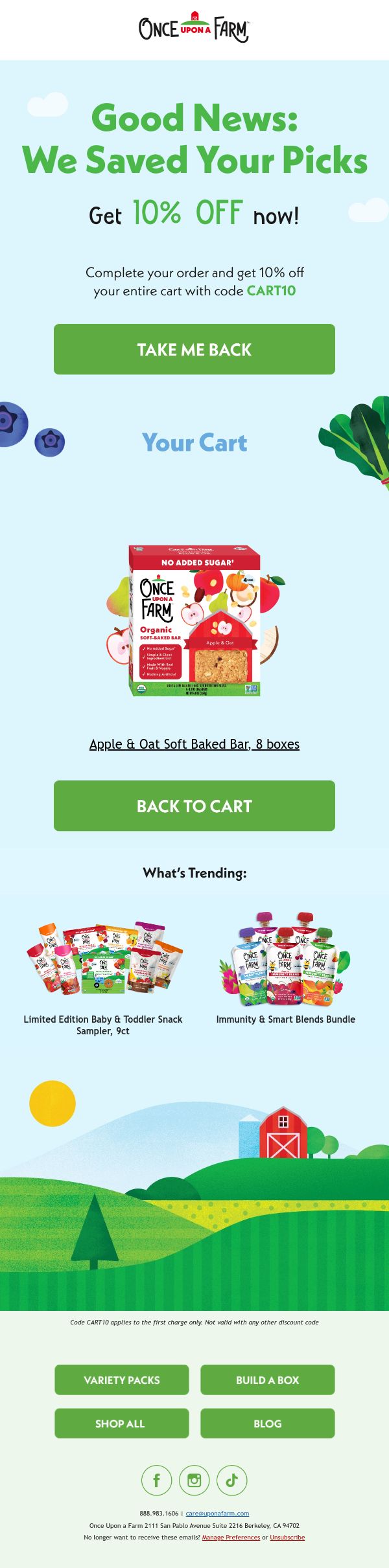Email care@uponafarm.com
This screenshot has width=389, height=1568.
[217, 1514]
